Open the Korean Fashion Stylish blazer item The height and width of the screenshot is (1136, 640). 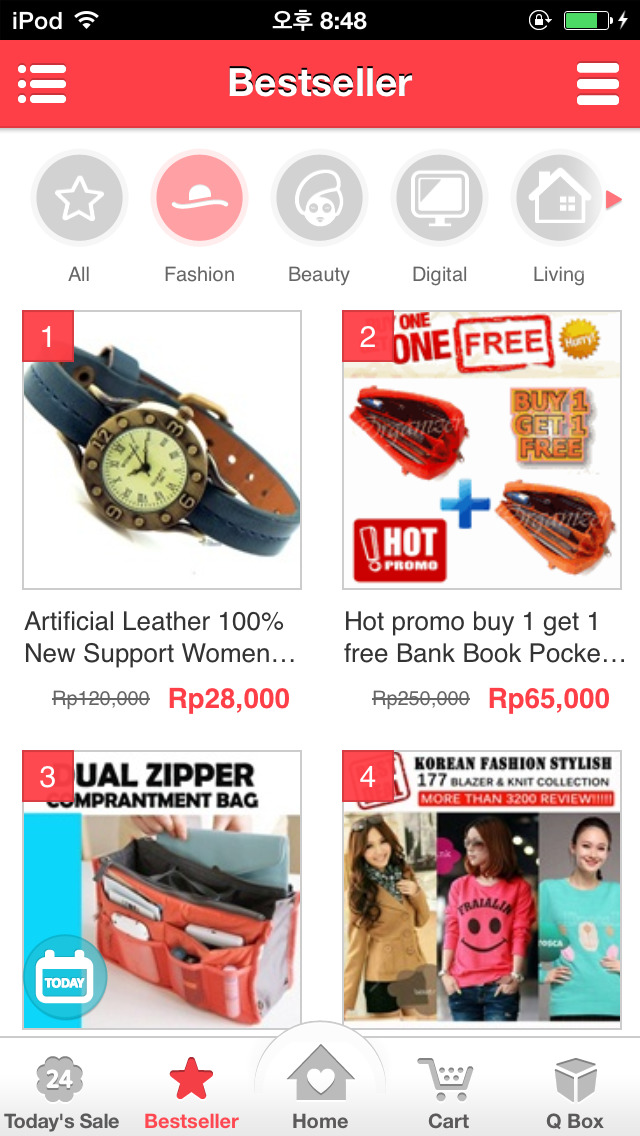coord(482,890)
